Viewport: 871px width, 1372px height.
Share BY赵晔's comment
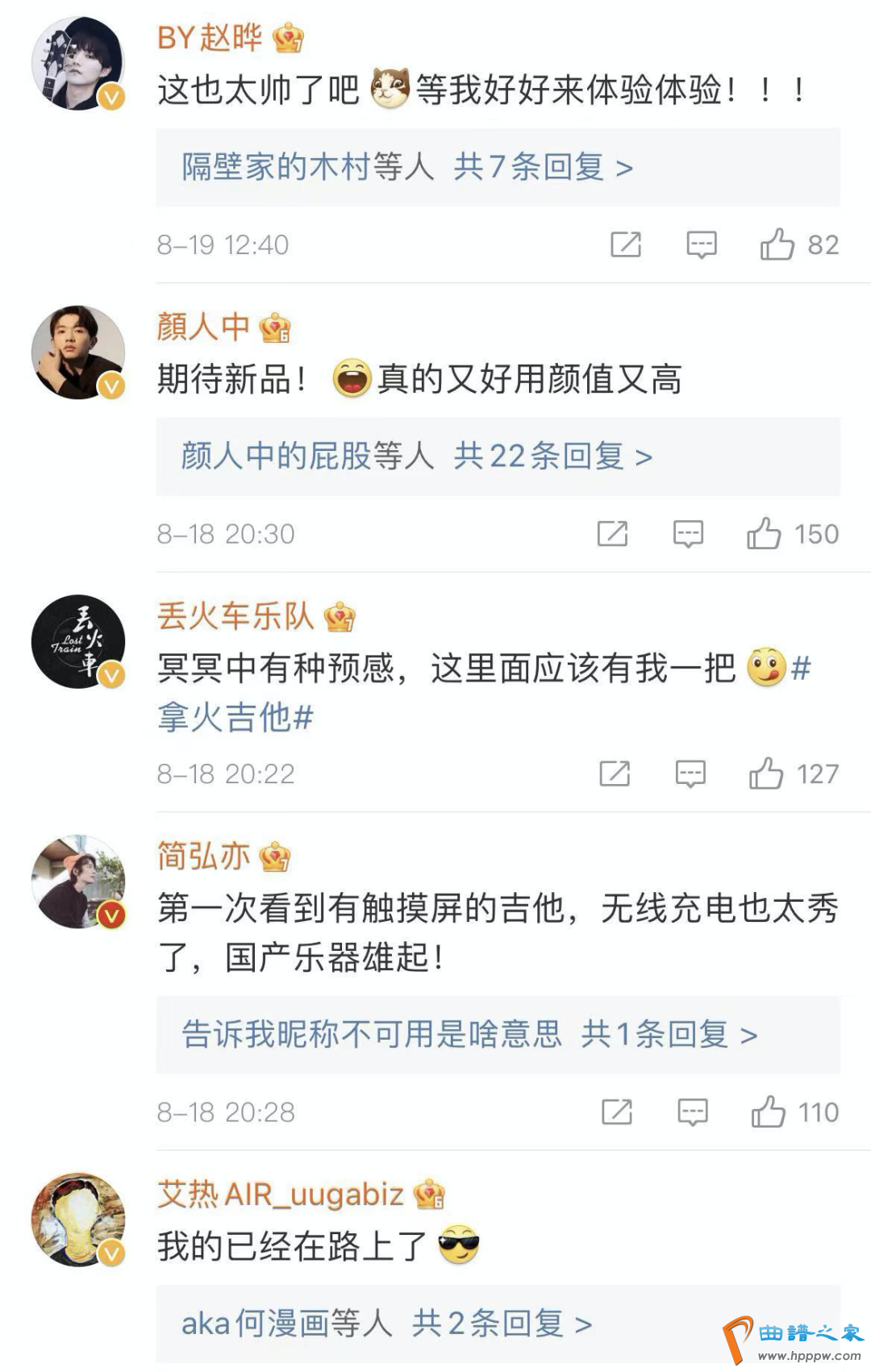click(x=626, y=244)
